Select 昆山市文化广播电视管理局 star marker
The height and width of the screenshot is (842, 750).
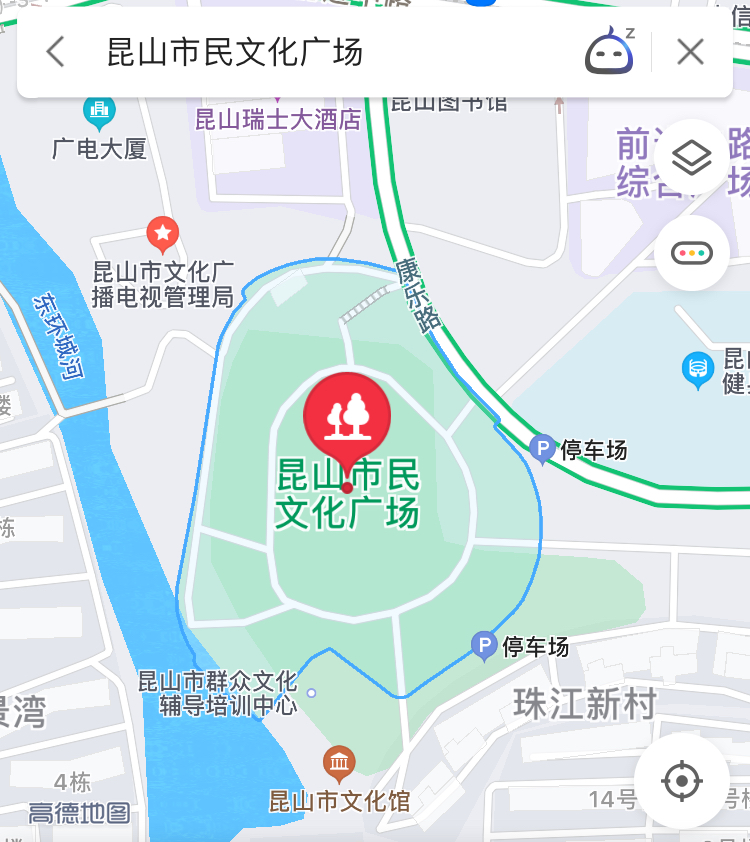(163, 234)
